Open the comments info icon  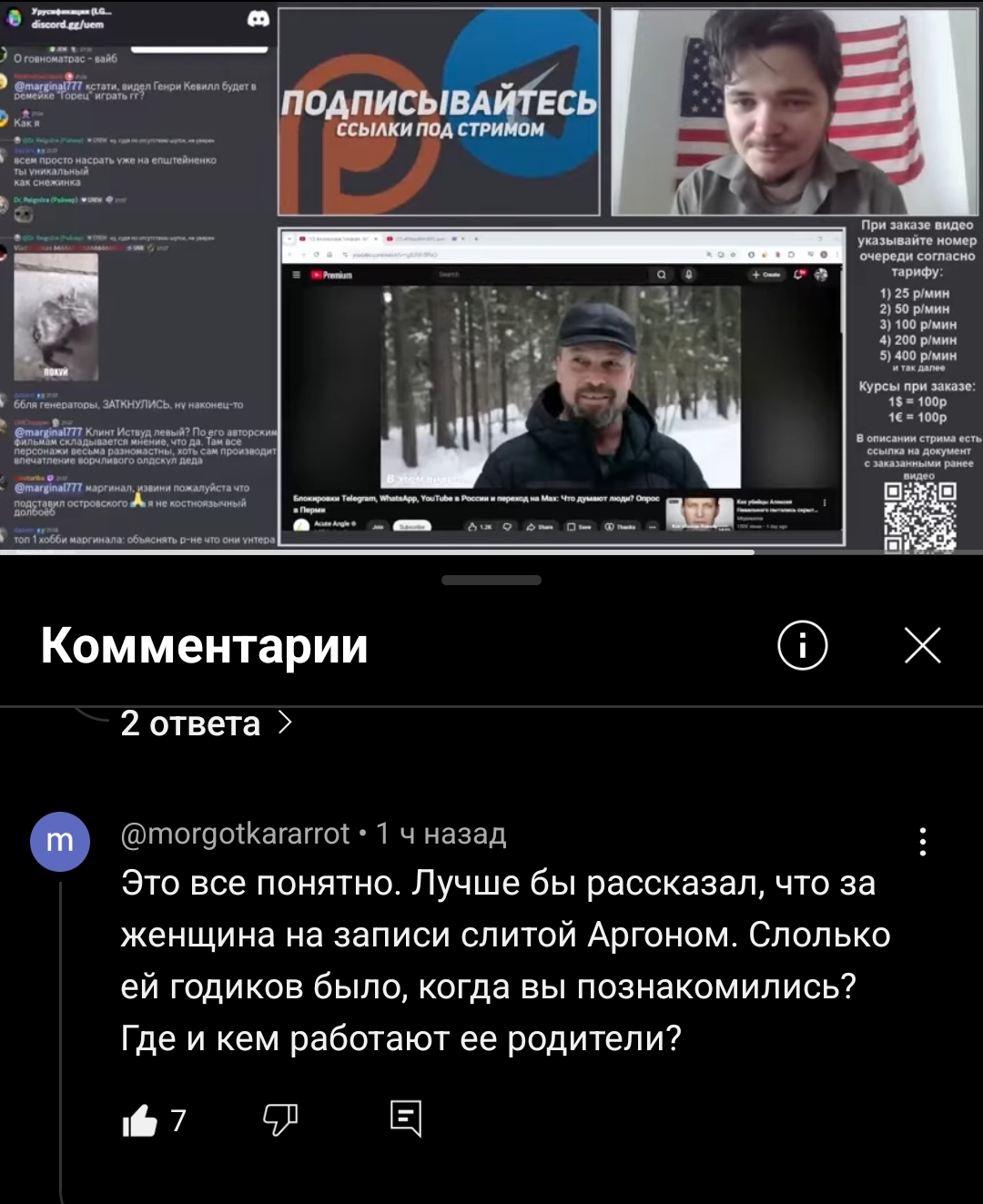pos(802,645)
